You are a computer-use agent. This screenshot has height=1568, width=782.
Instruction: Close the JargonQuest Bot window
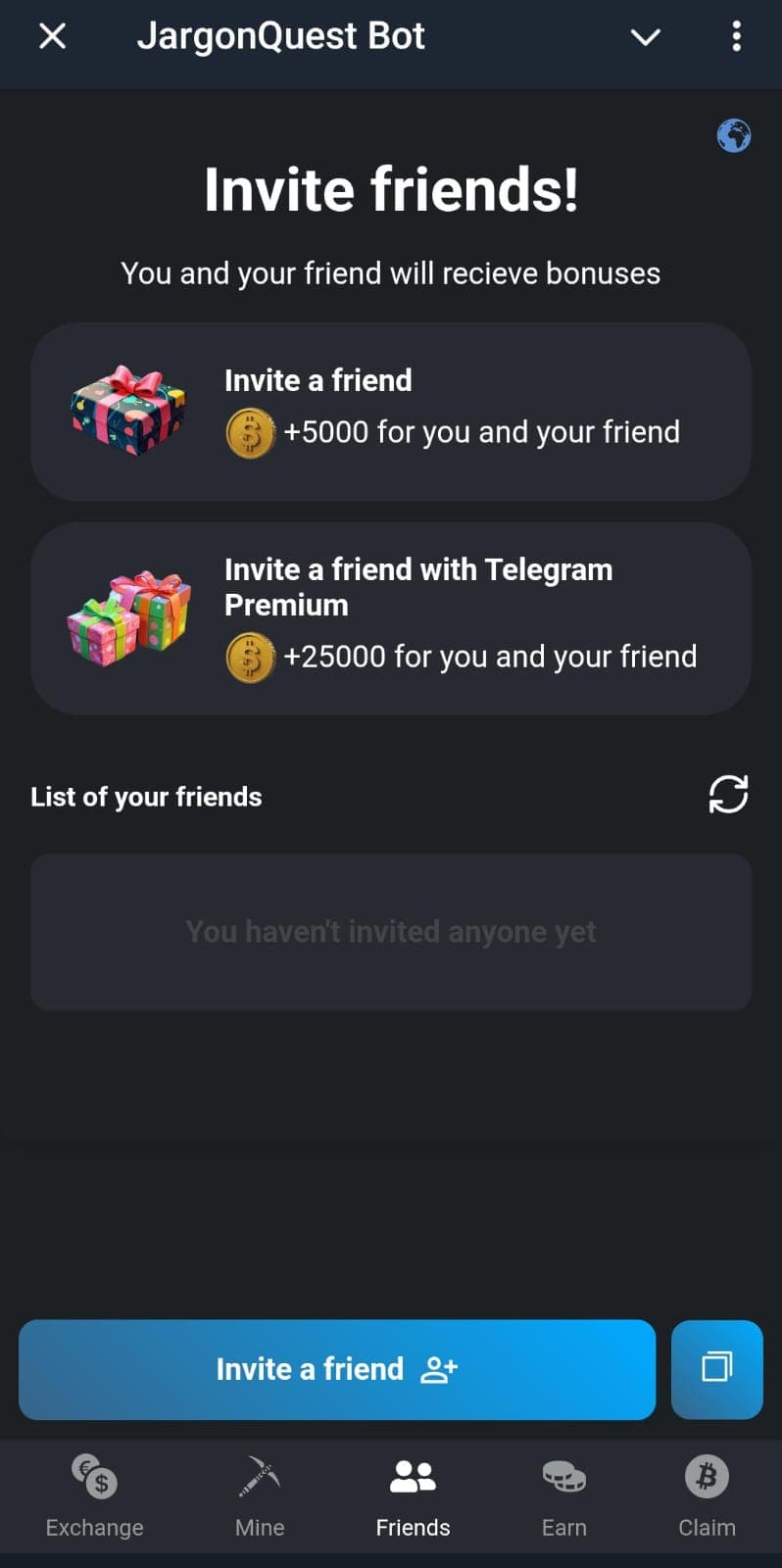51,35
